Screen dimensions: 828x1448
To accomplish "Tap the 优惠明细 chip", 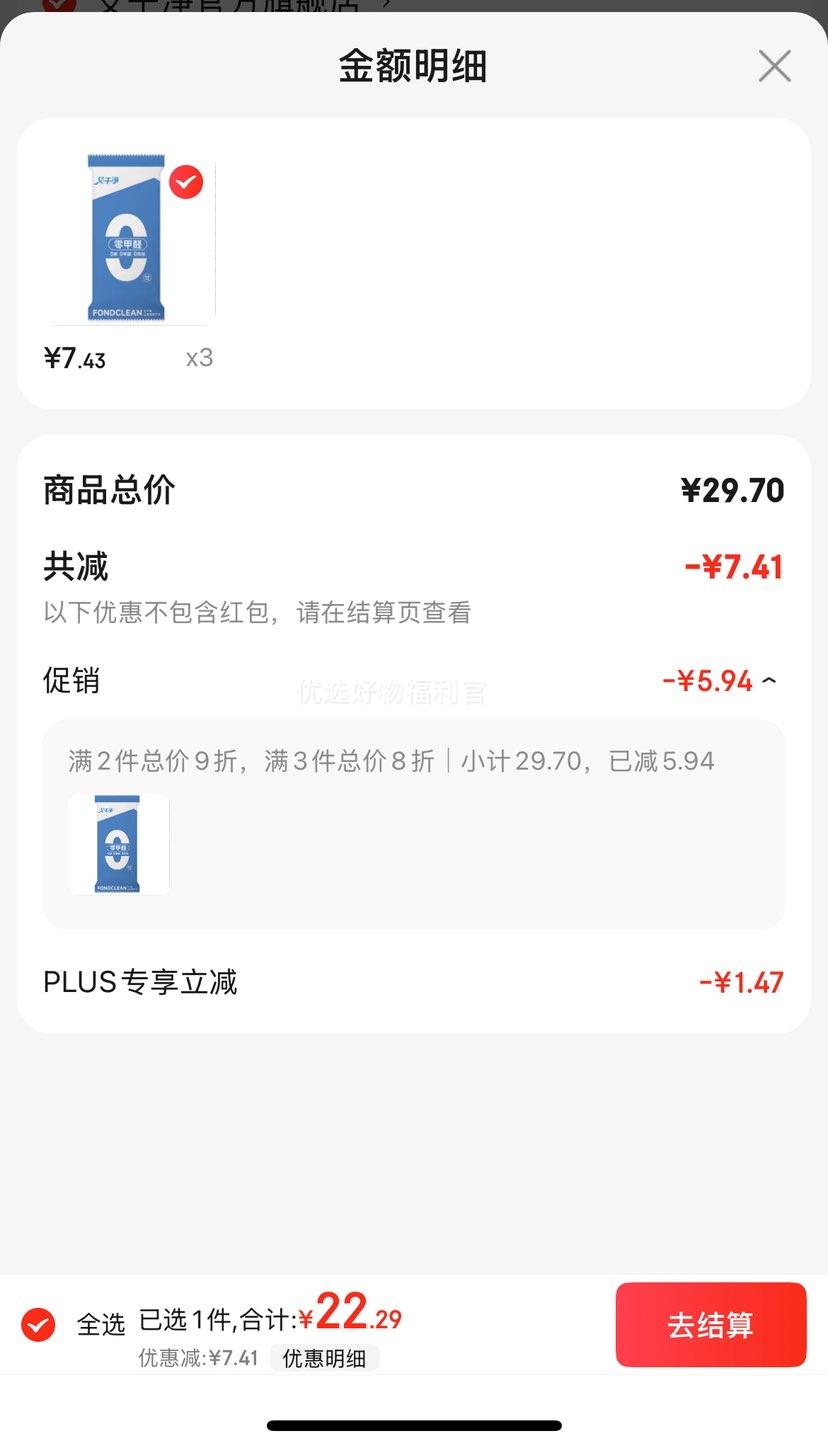I will click(324, 1358).
